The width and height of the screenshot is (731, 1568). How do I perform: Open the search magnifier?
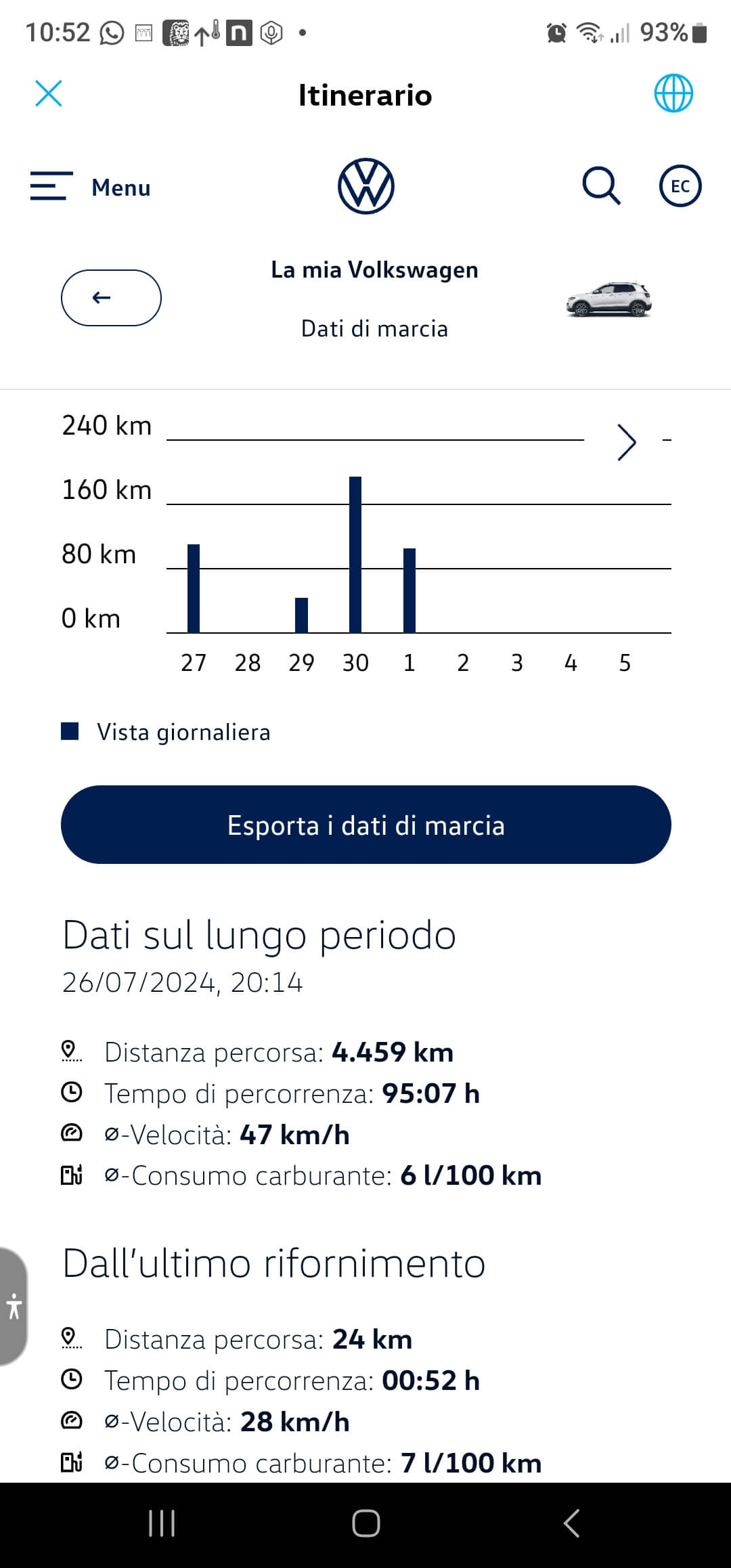click(x=600, y=186)
